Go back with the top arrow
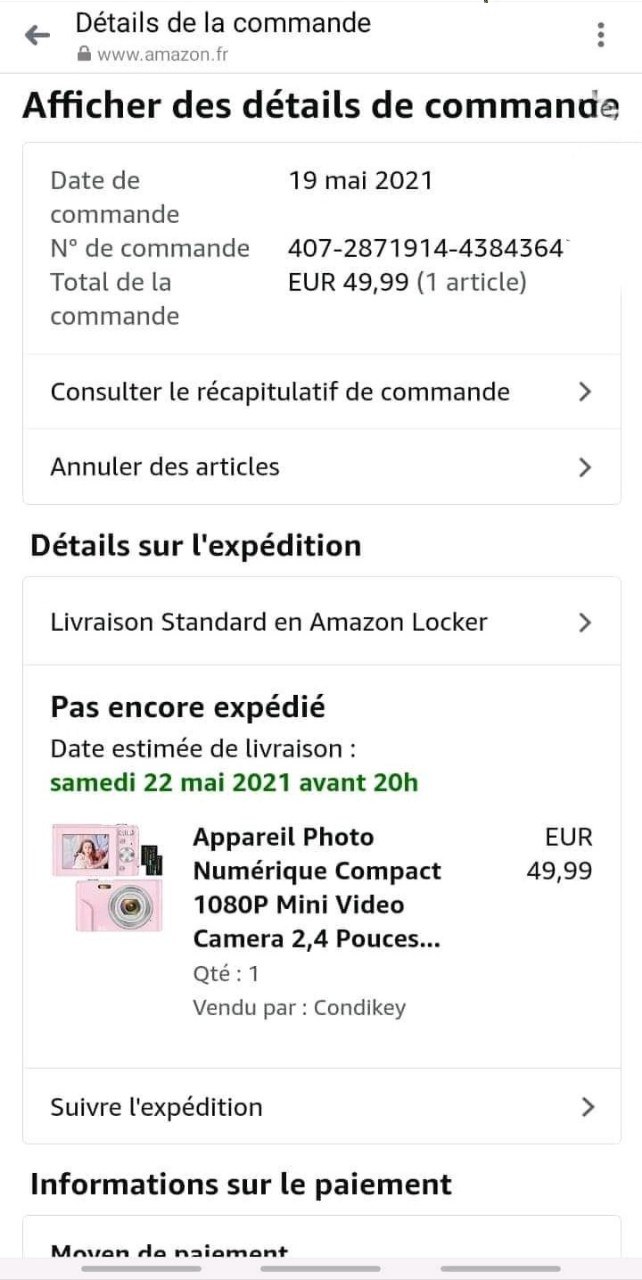642x1280 pixels. point(37,36)
